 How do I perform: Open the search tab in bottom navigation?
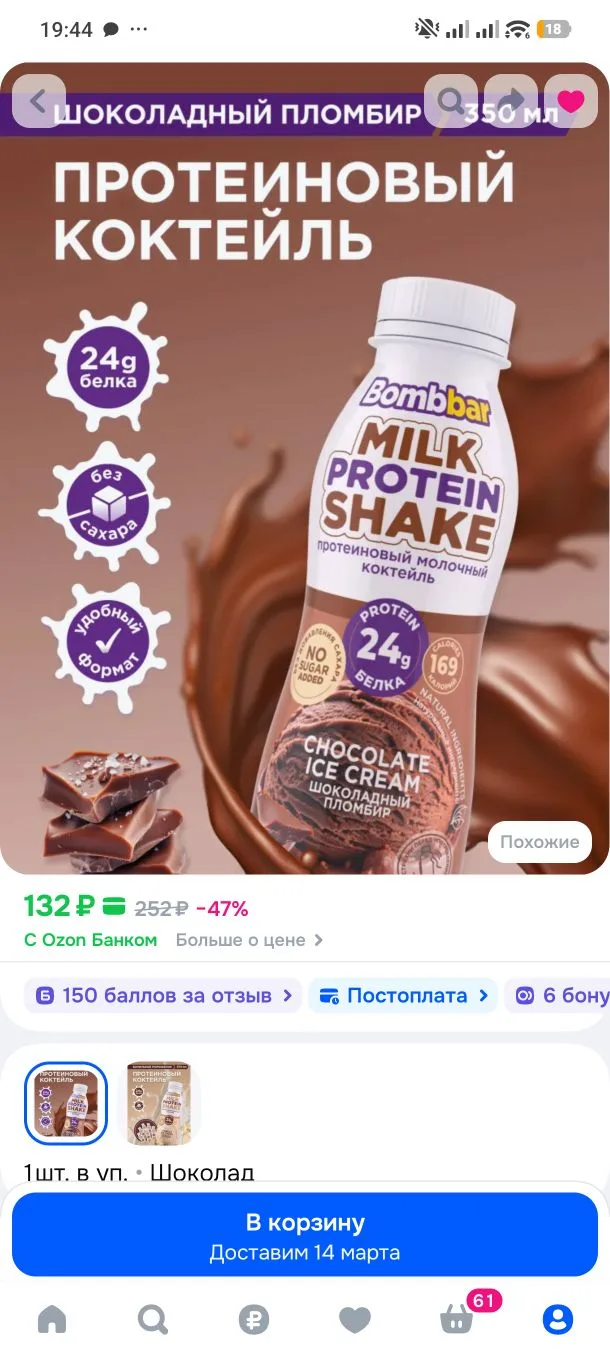[x=153, y=1320]
